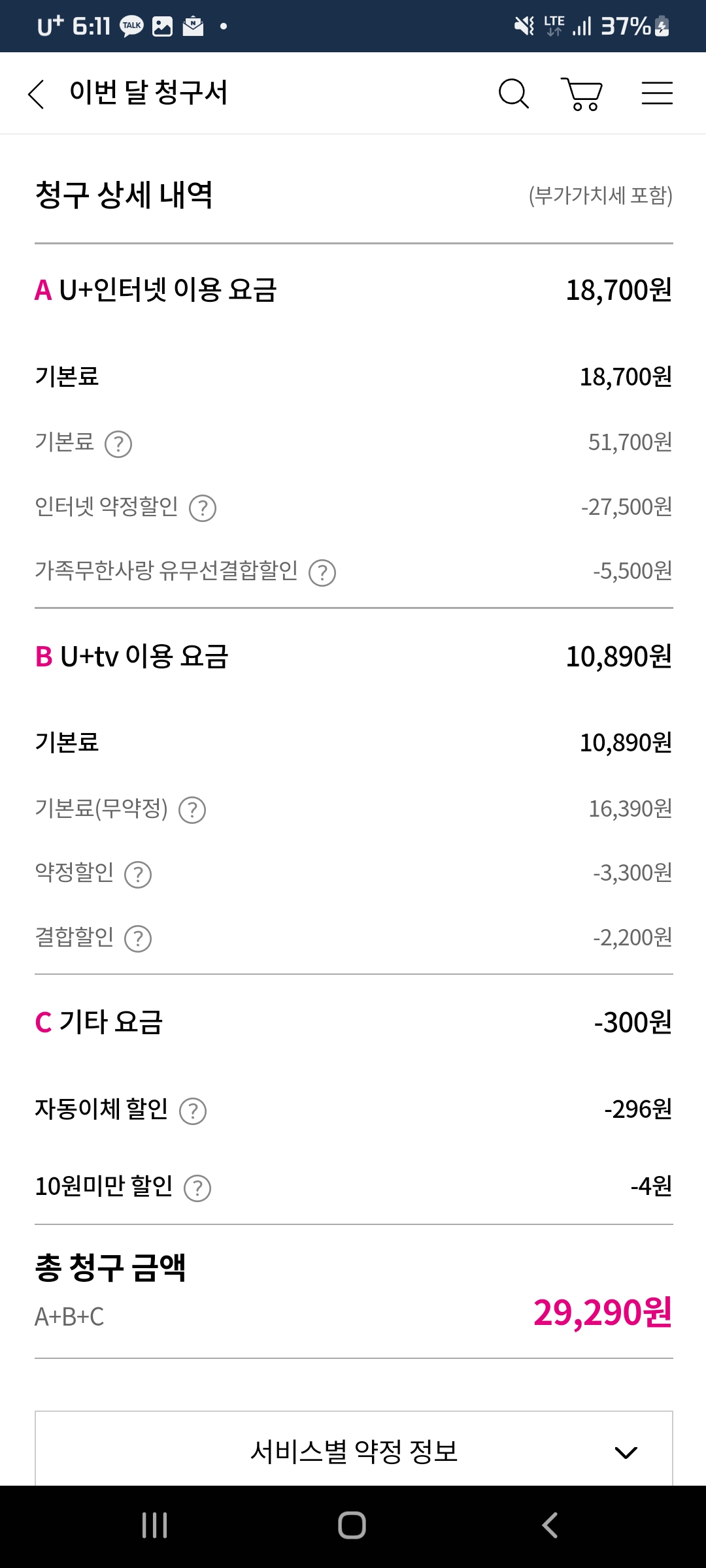The width and height of the screenshot is (706, 1568).
Task: Show help for U+tv 결합할인
Action: coord(138,939)
